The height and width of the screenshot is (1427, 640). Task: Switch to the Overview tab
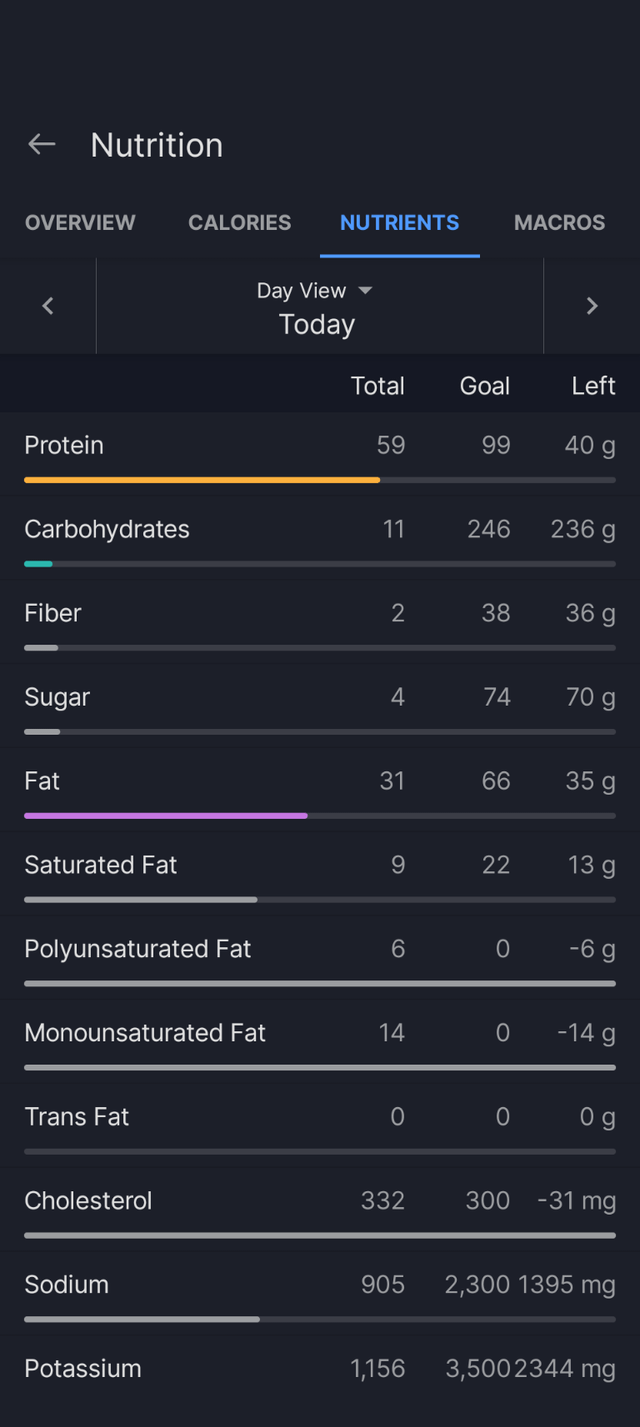(80, 223)
